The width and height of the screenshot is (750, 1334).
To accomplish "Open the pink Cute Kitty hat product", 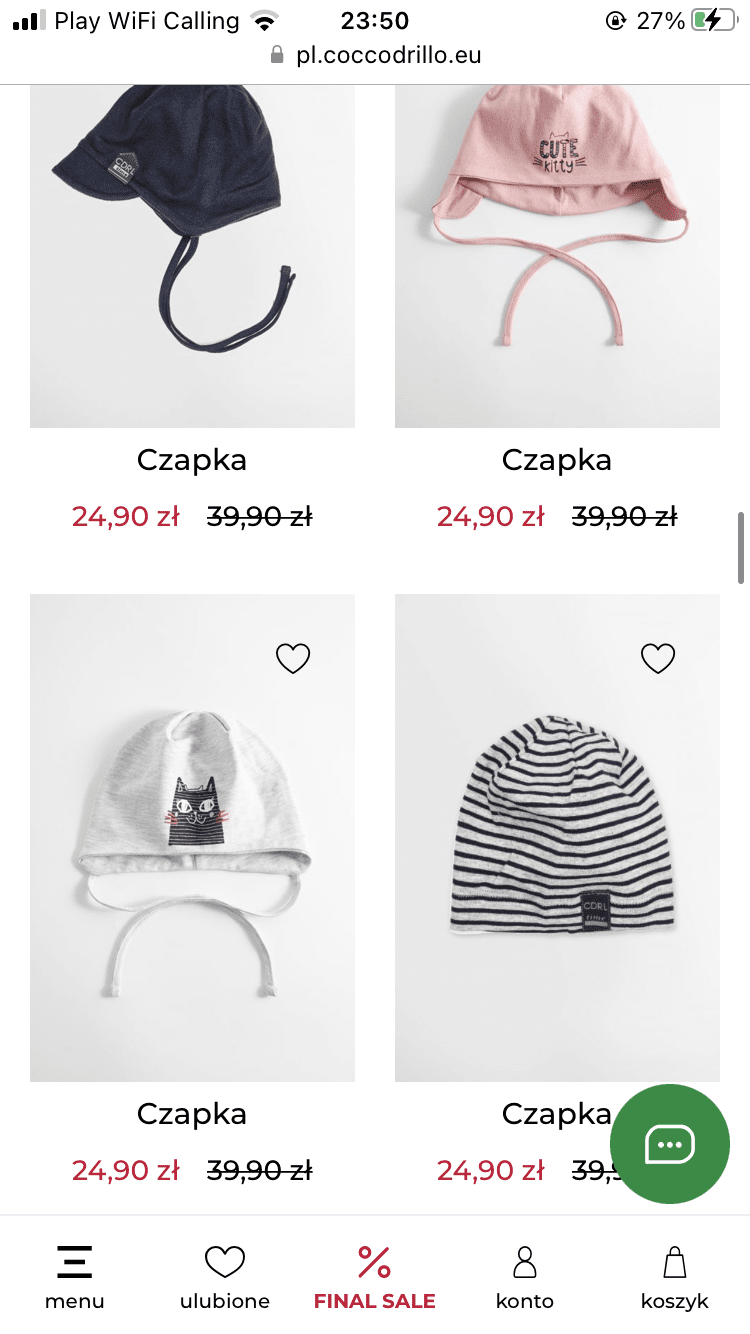I will coord(557,250).
